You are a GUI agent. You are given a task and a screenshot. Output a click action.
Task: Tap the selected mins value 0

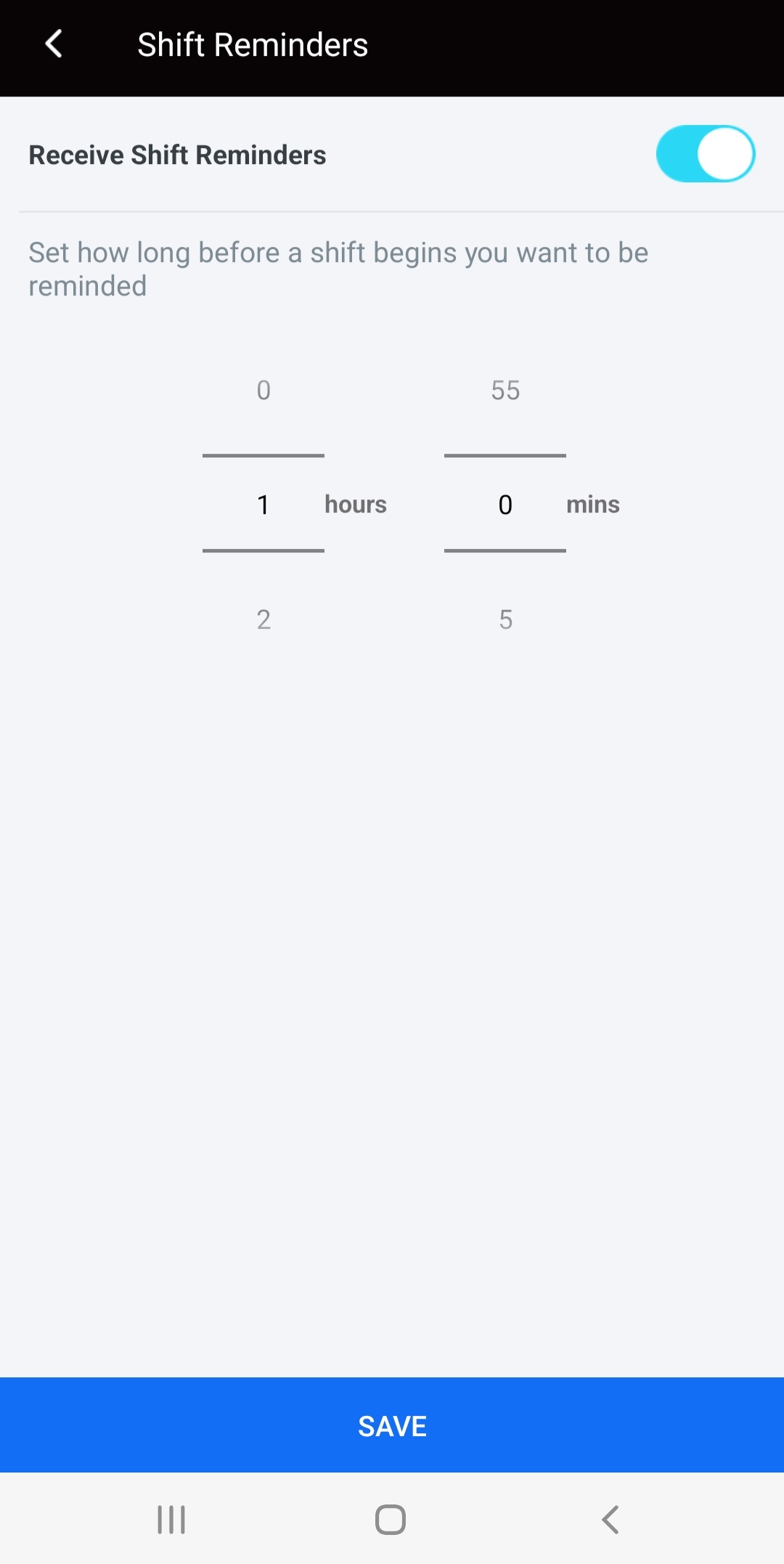pos(505,504)
